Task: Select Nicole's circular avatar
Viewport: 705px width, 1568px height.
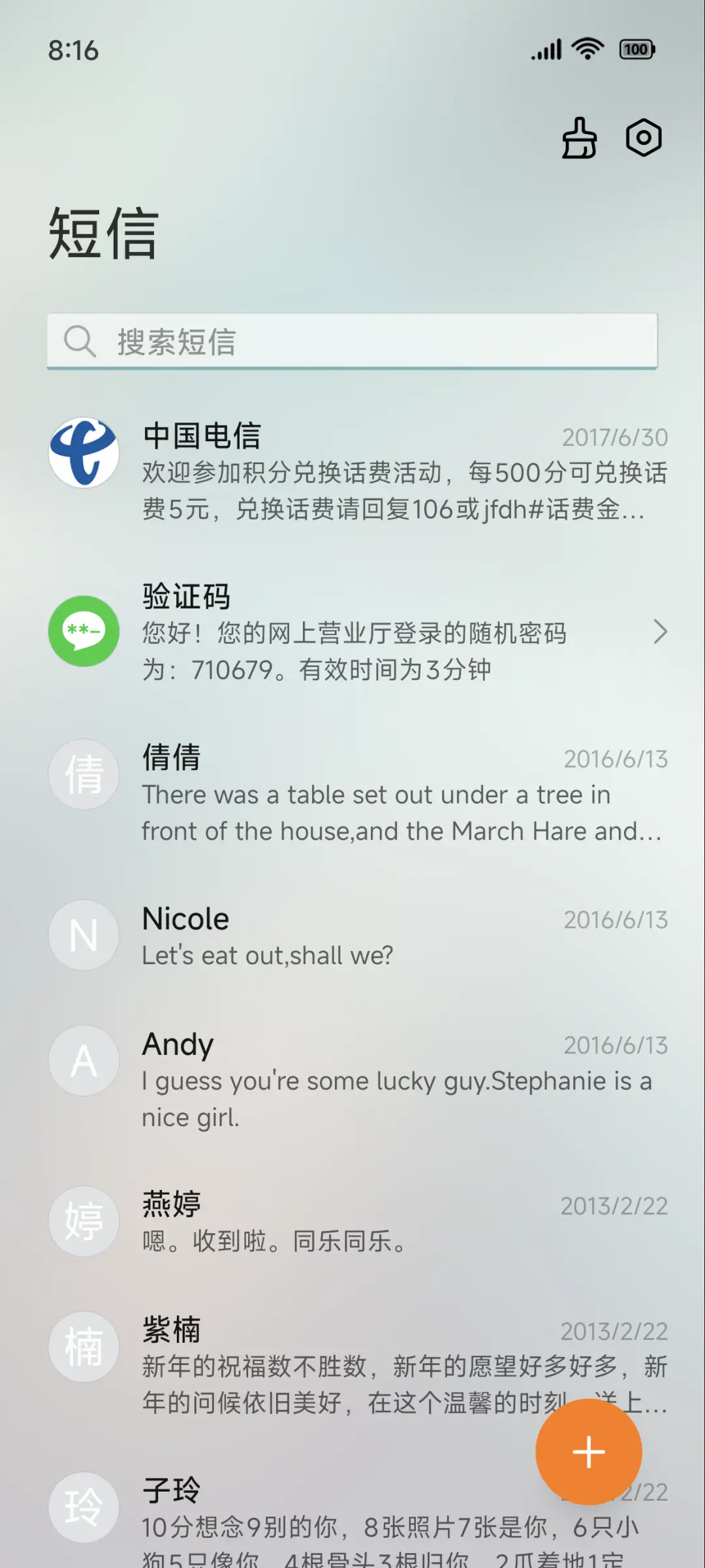Action: [84, 935]
